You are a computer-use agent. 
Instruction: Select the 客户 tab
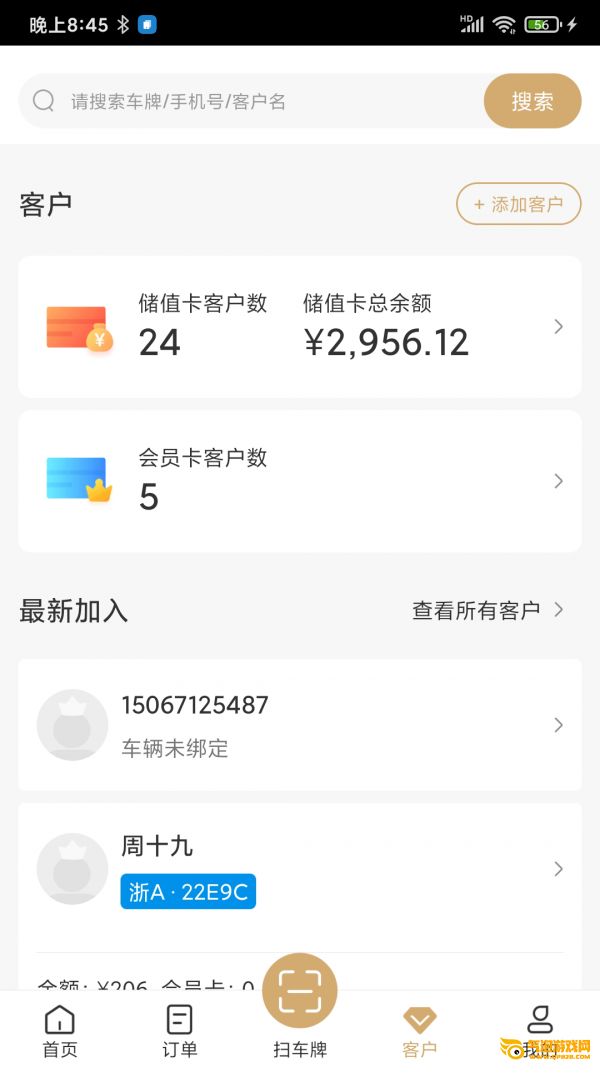coord(420,1031)
